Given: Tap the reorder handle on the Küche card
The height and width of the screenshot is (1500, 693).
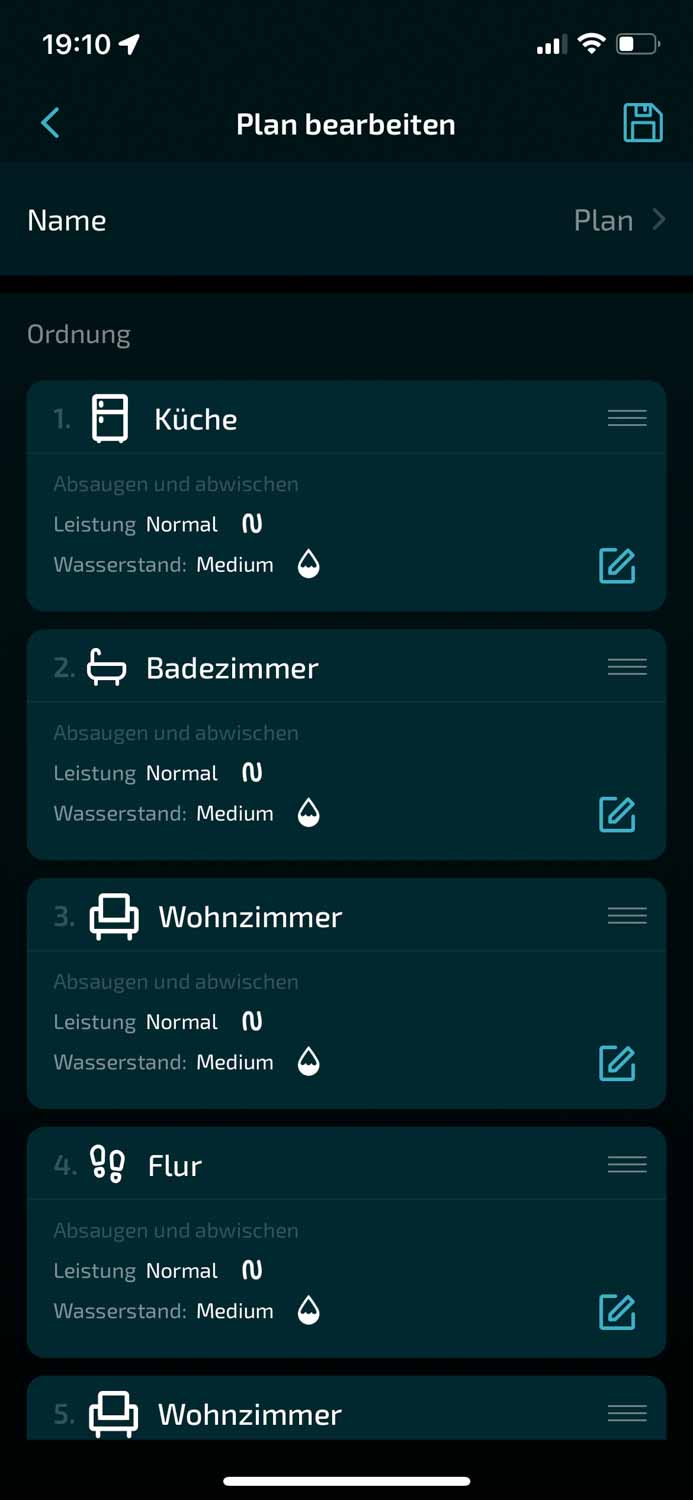Looking at the screenshot, I should (627, 418).
